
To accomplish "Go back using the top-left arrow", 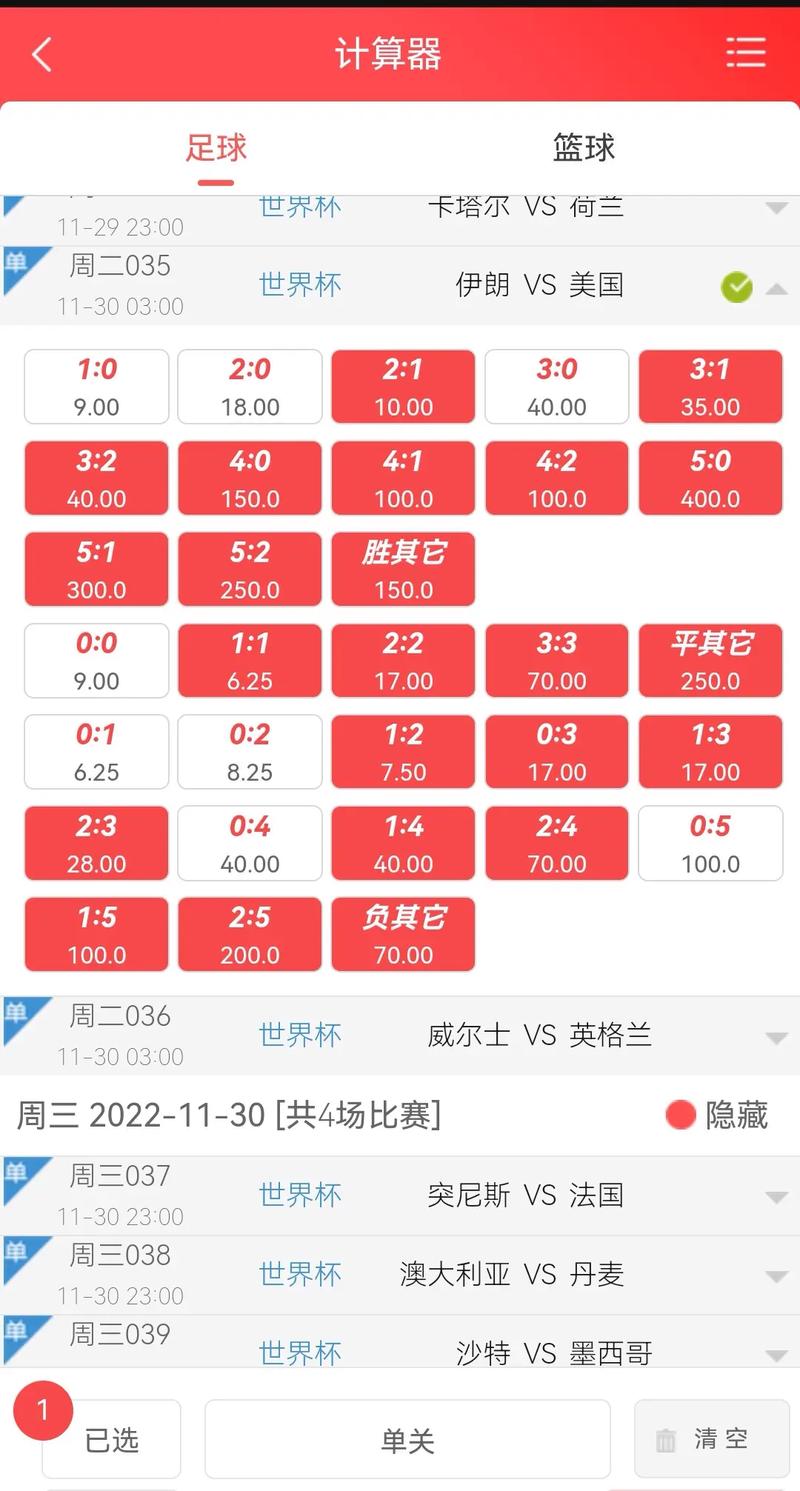I will coord(42,54).
